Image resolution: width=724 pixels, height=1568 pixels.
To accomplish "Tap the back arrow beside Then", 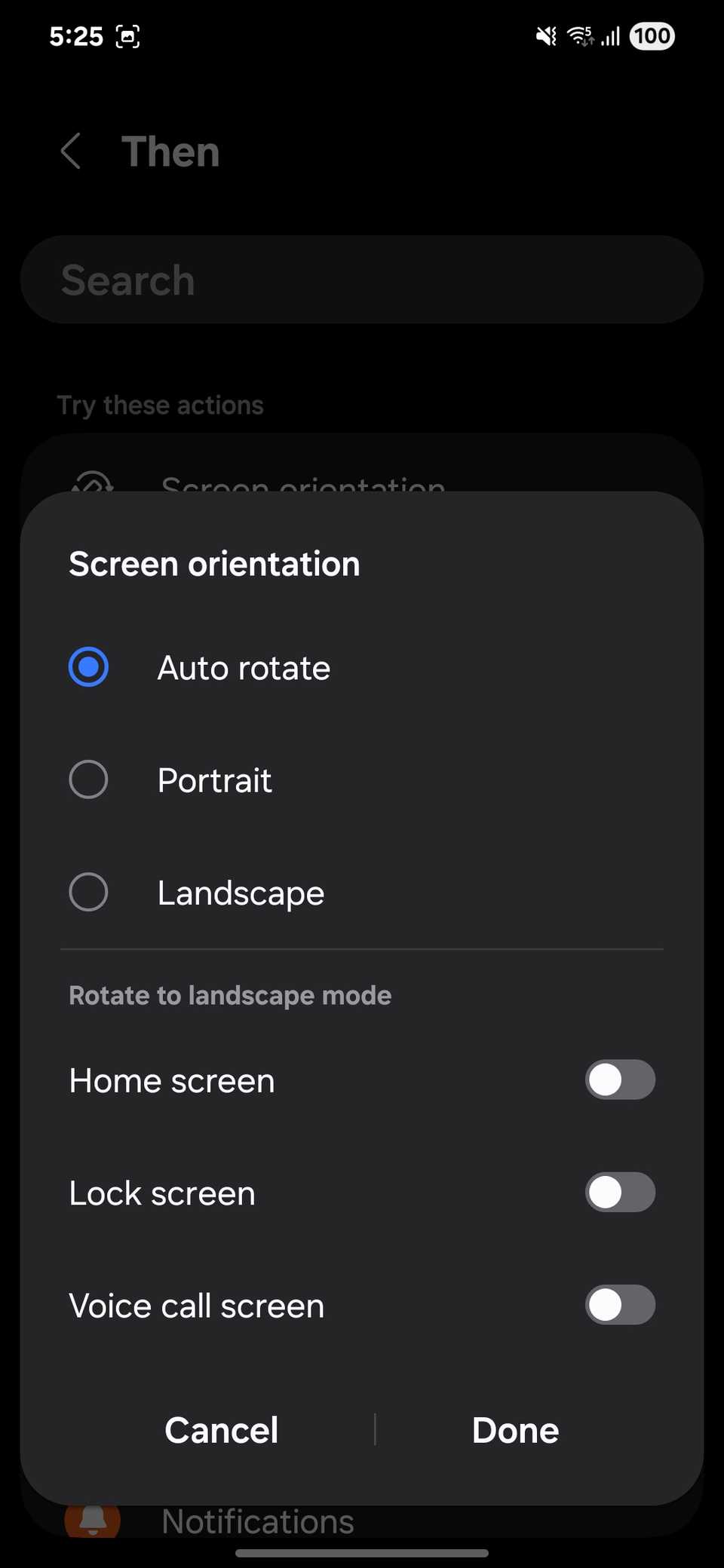I will coord(70,151).
